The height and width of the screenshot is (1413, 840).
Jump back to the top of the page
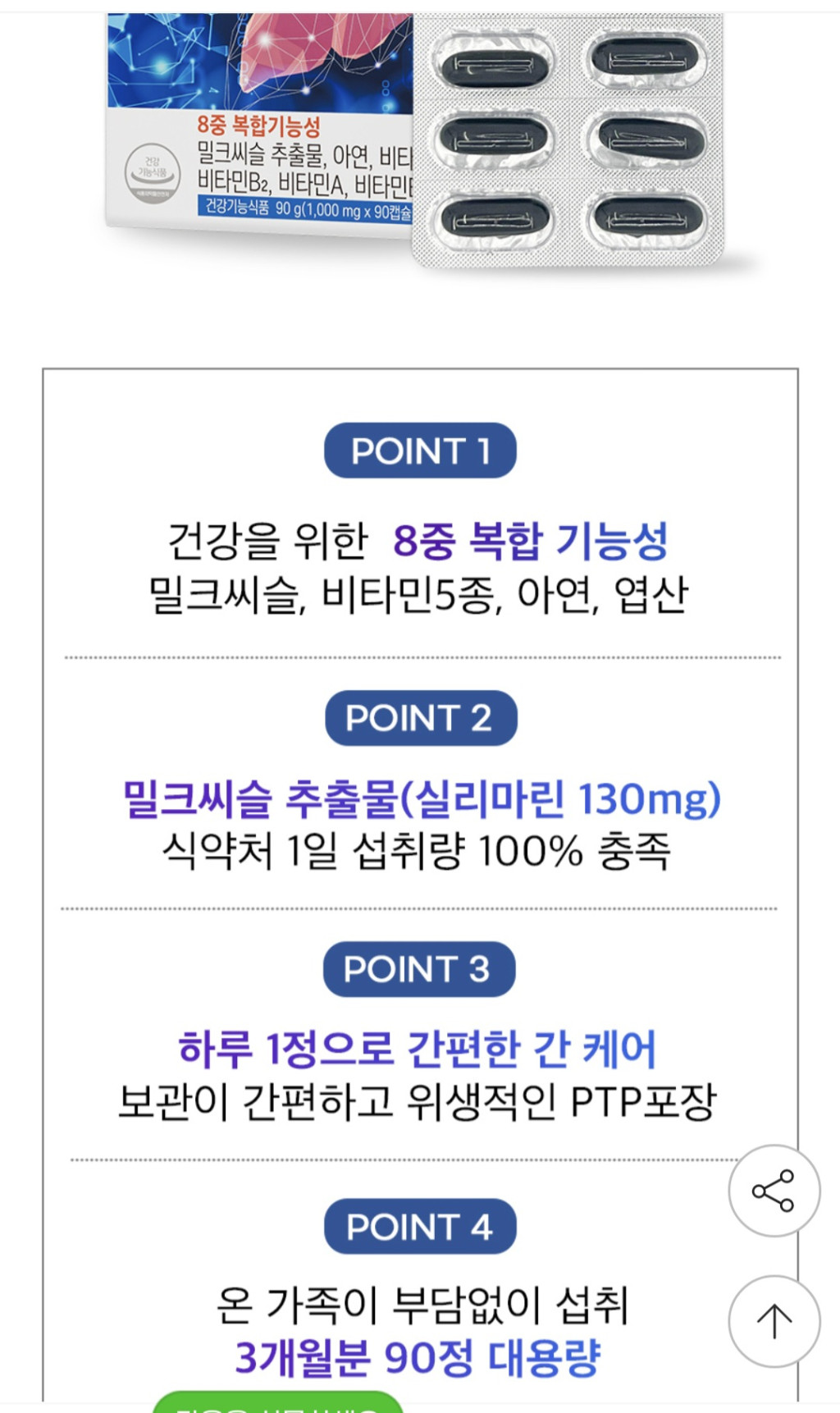point(774,1321)
